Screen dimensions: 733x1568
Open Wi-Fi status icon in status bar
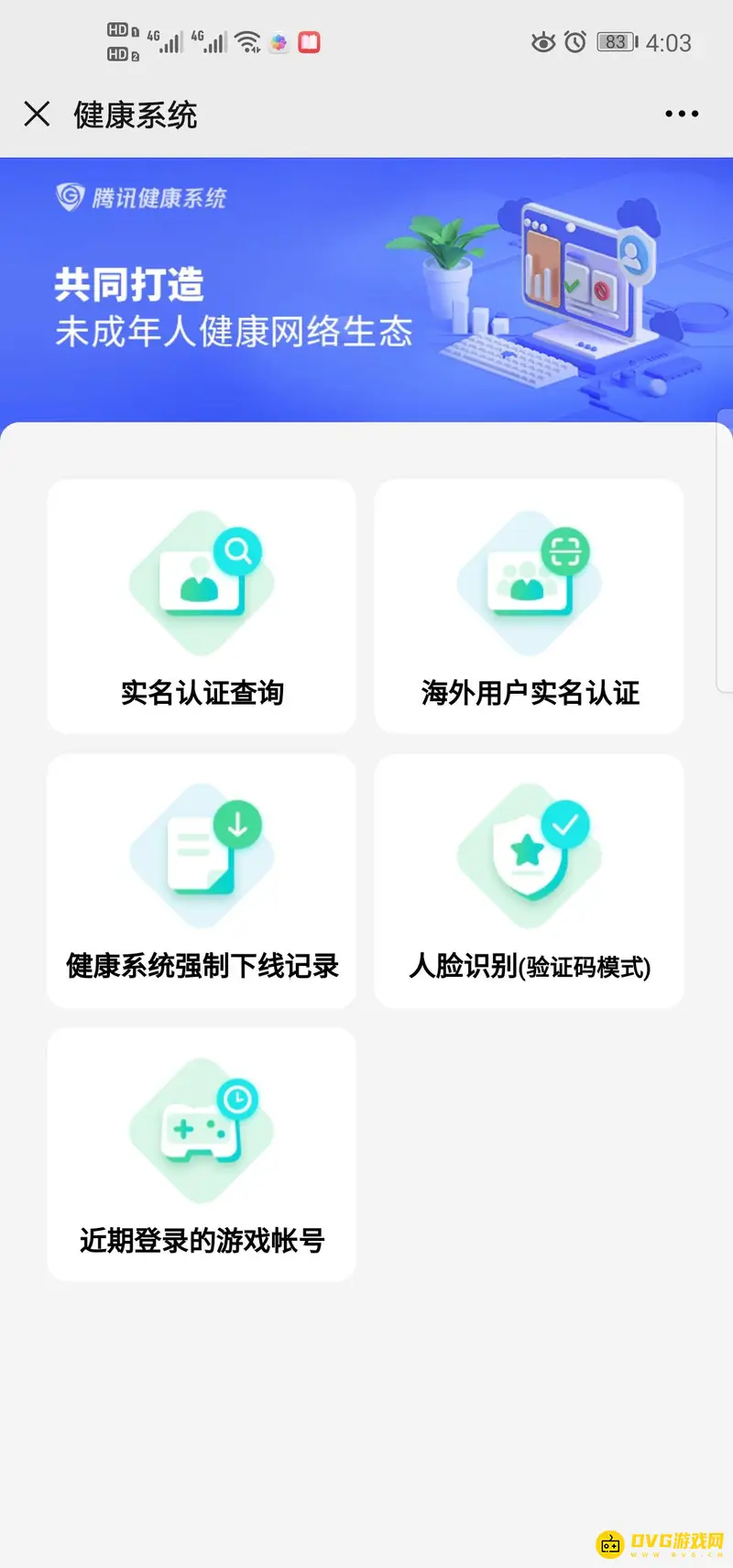click(248, 40)
